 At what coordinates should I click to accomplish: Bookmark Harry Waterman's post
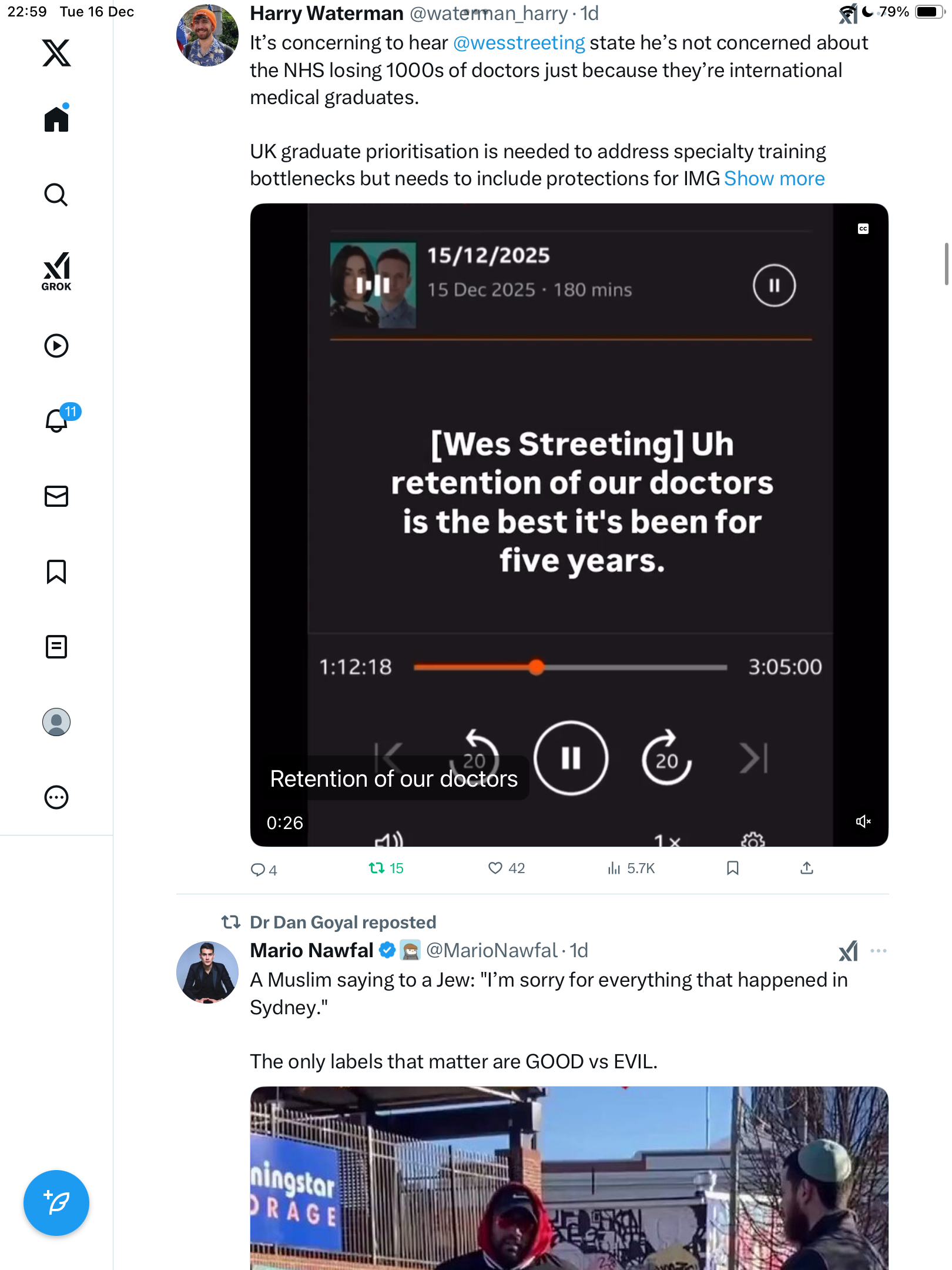732,868
